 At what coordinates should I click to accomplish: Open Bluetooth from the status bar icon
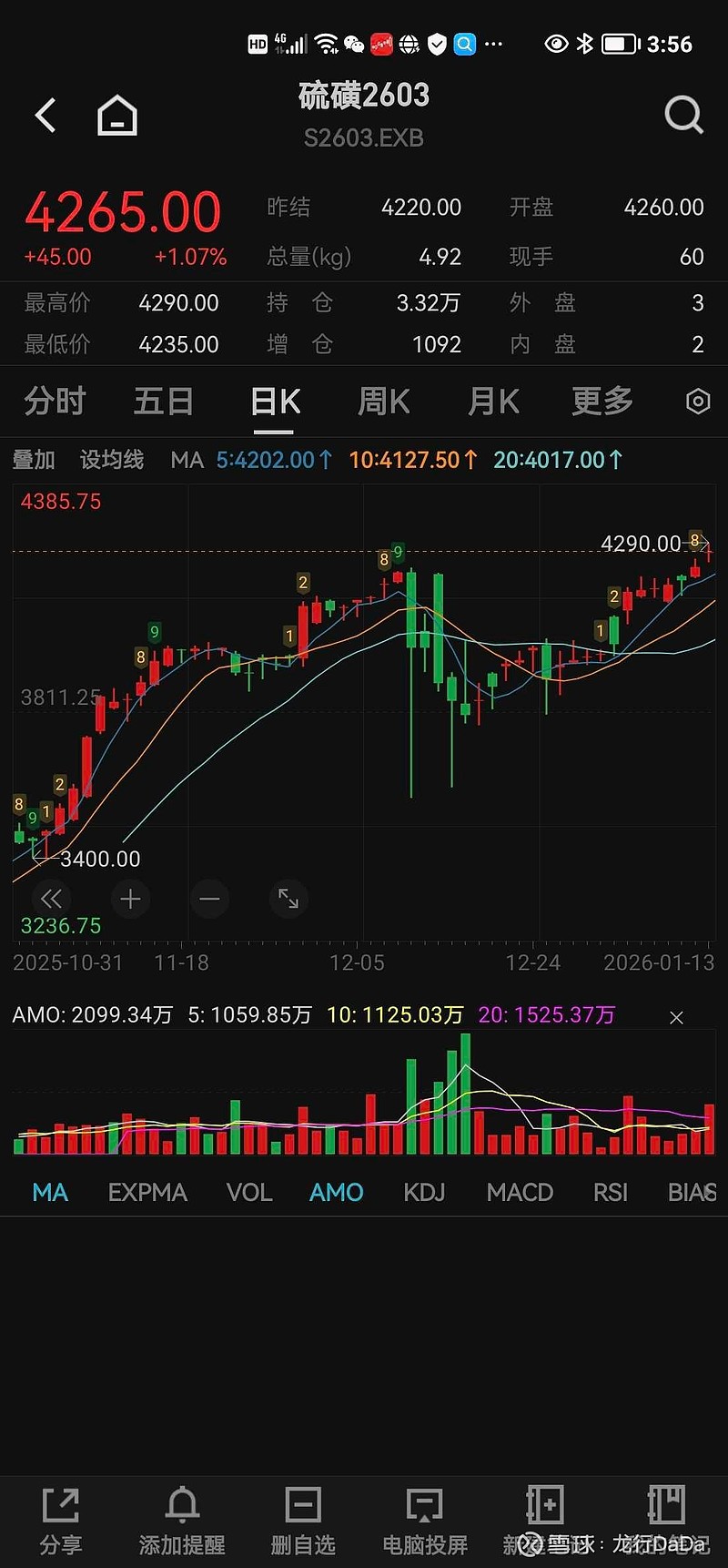(585, 43)
